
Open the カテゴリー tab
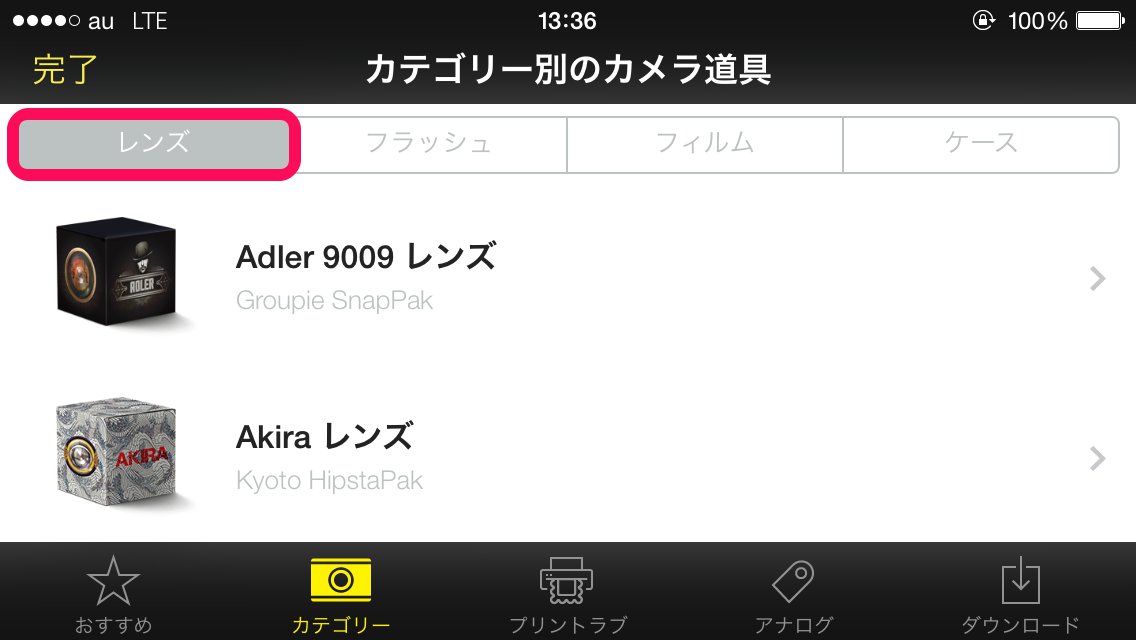[341, 595]
